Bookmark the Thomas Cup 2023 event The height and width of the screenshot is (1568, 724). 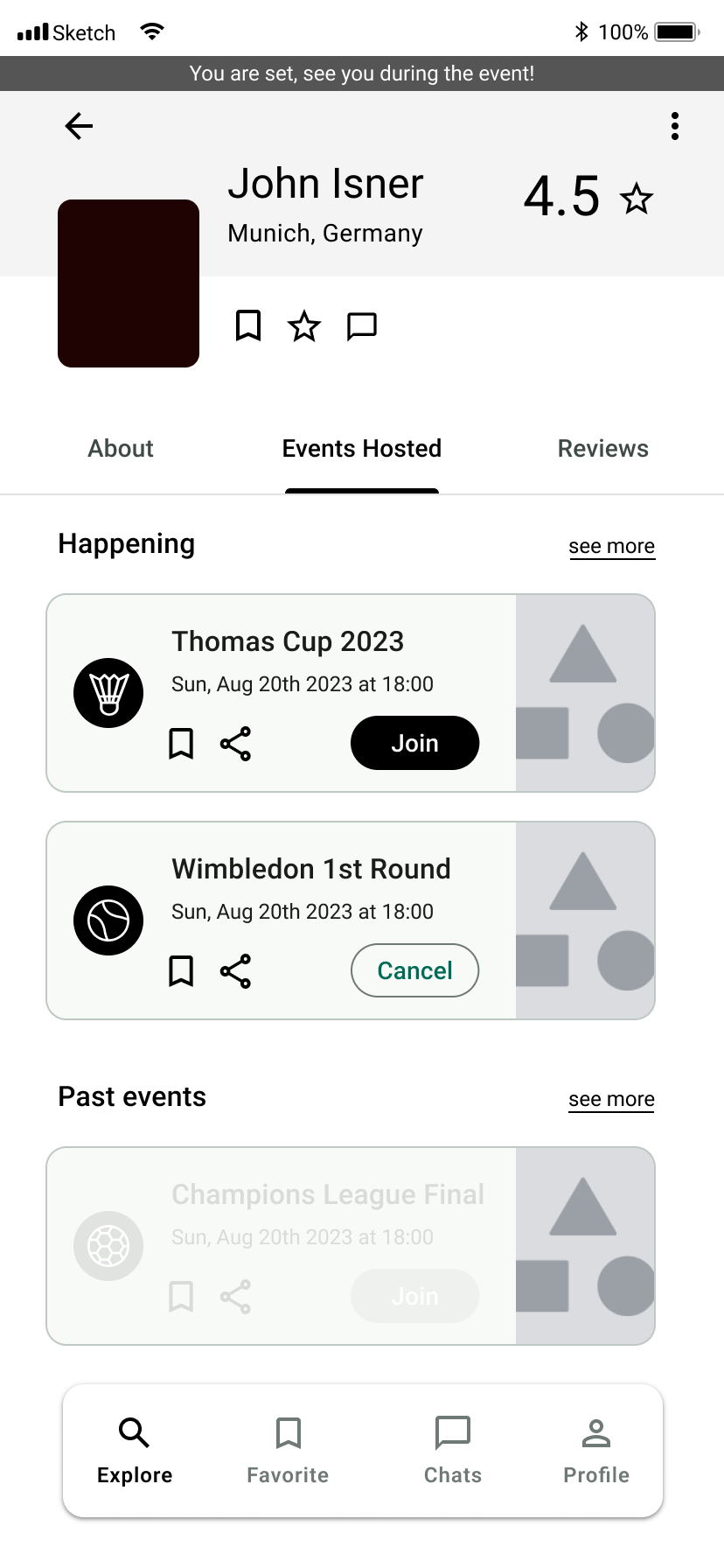pos(181,744)
